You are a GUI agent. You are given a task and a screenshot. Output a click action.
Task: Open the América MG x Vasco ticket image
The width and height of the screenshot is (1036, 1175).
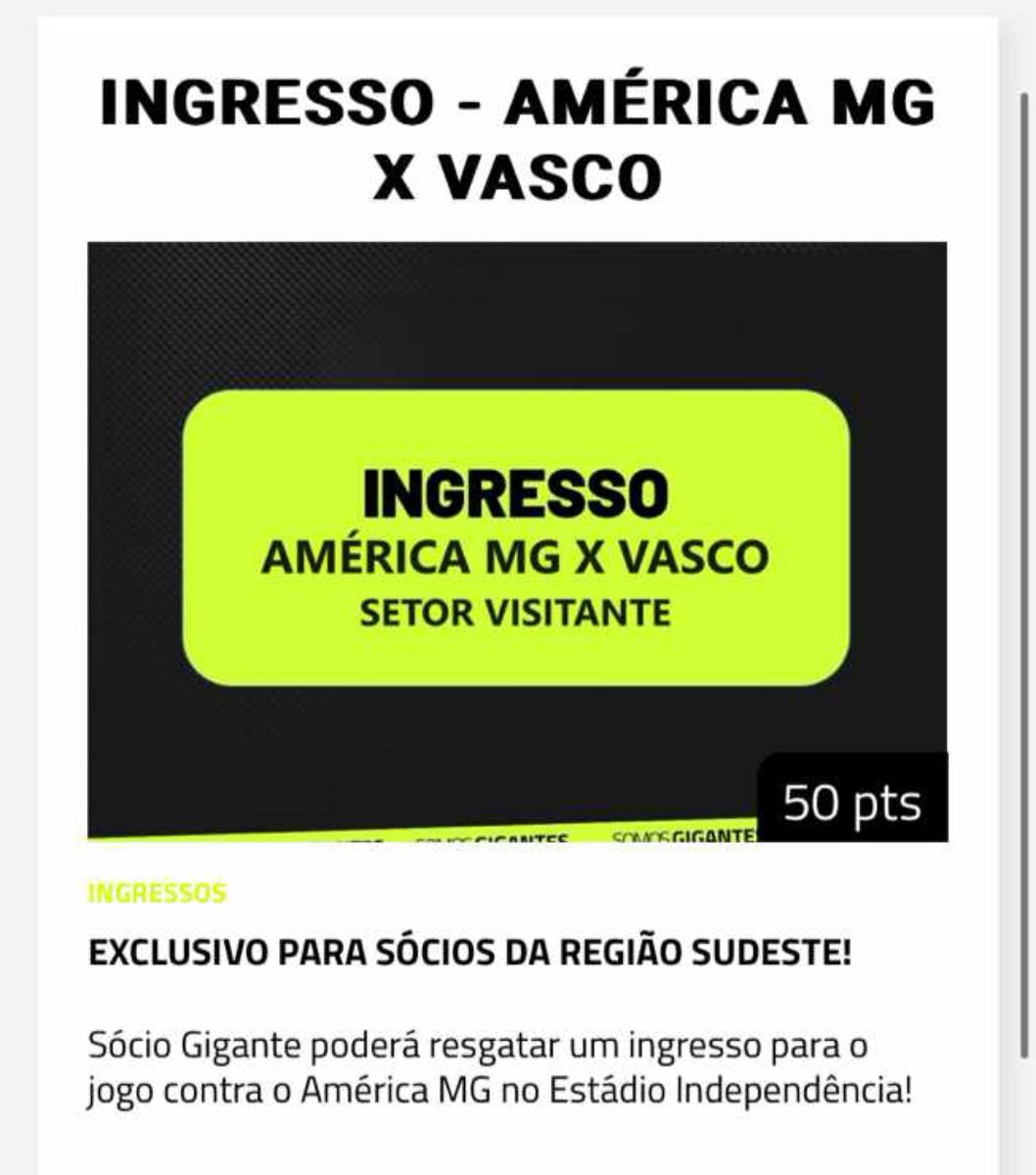pyautogui.click(x=517, y=540)
